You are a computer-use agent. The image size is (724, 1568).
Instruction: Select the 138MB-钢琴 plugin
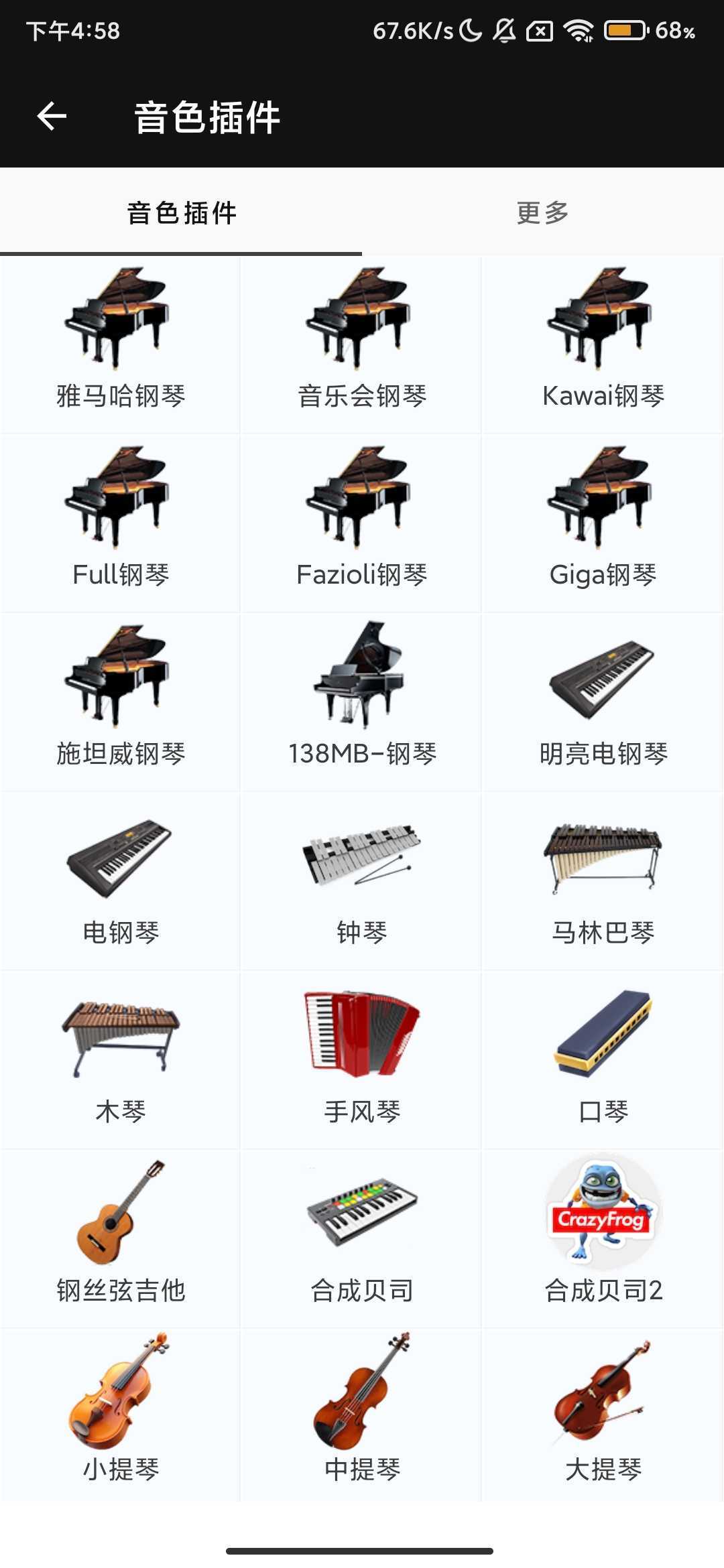361,702
